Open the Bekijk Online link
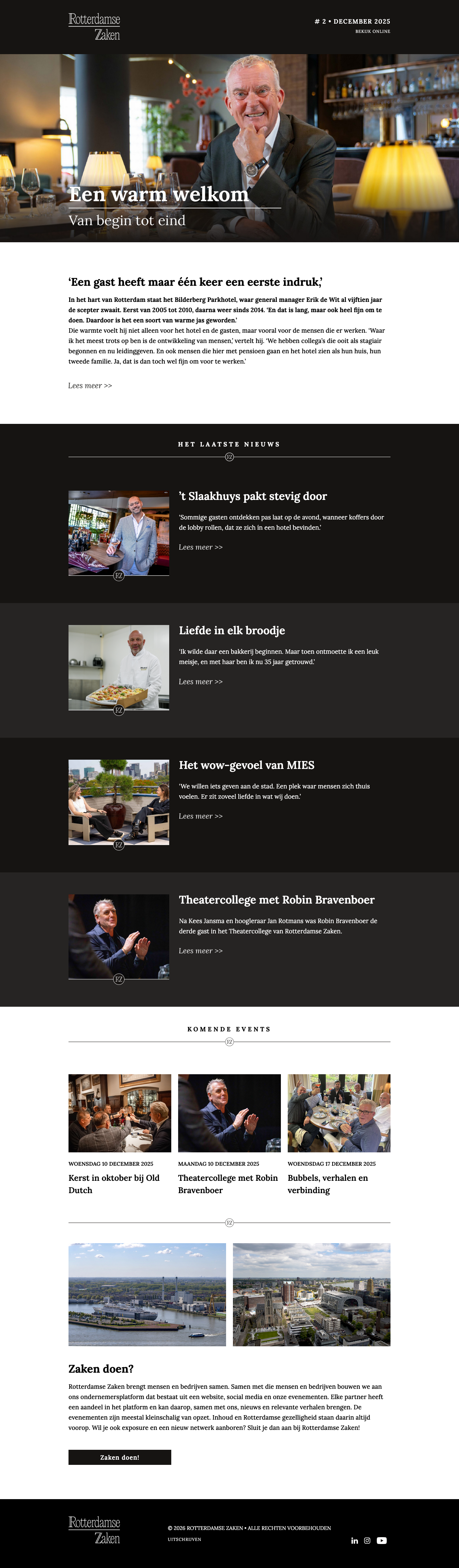Image resolution: width=459 pixels, height=1568 pixels. click(x=373, y=31)
